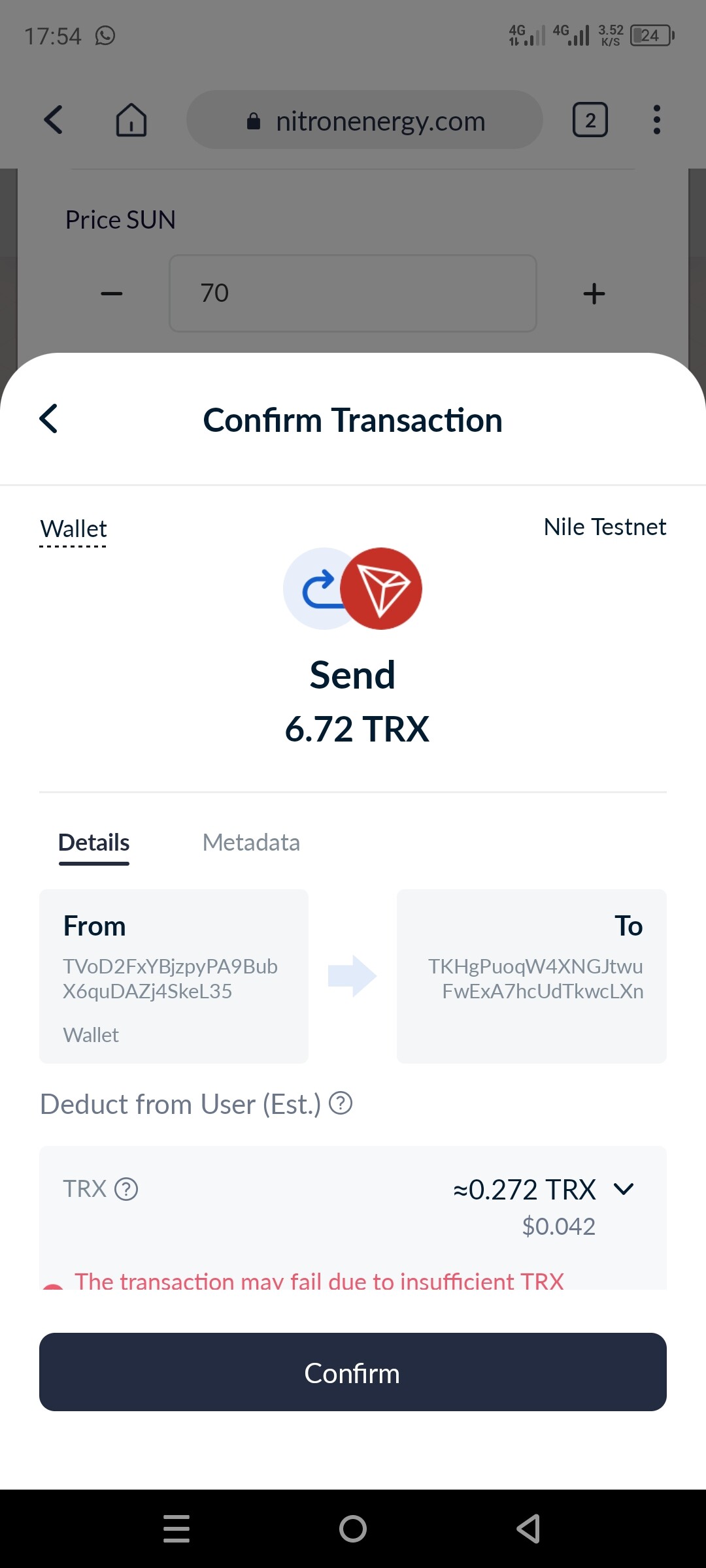This screenshot has width=706, height=1568.
Task: Confirm the 6.72 TRX transaction
Action: (353, 1372)
